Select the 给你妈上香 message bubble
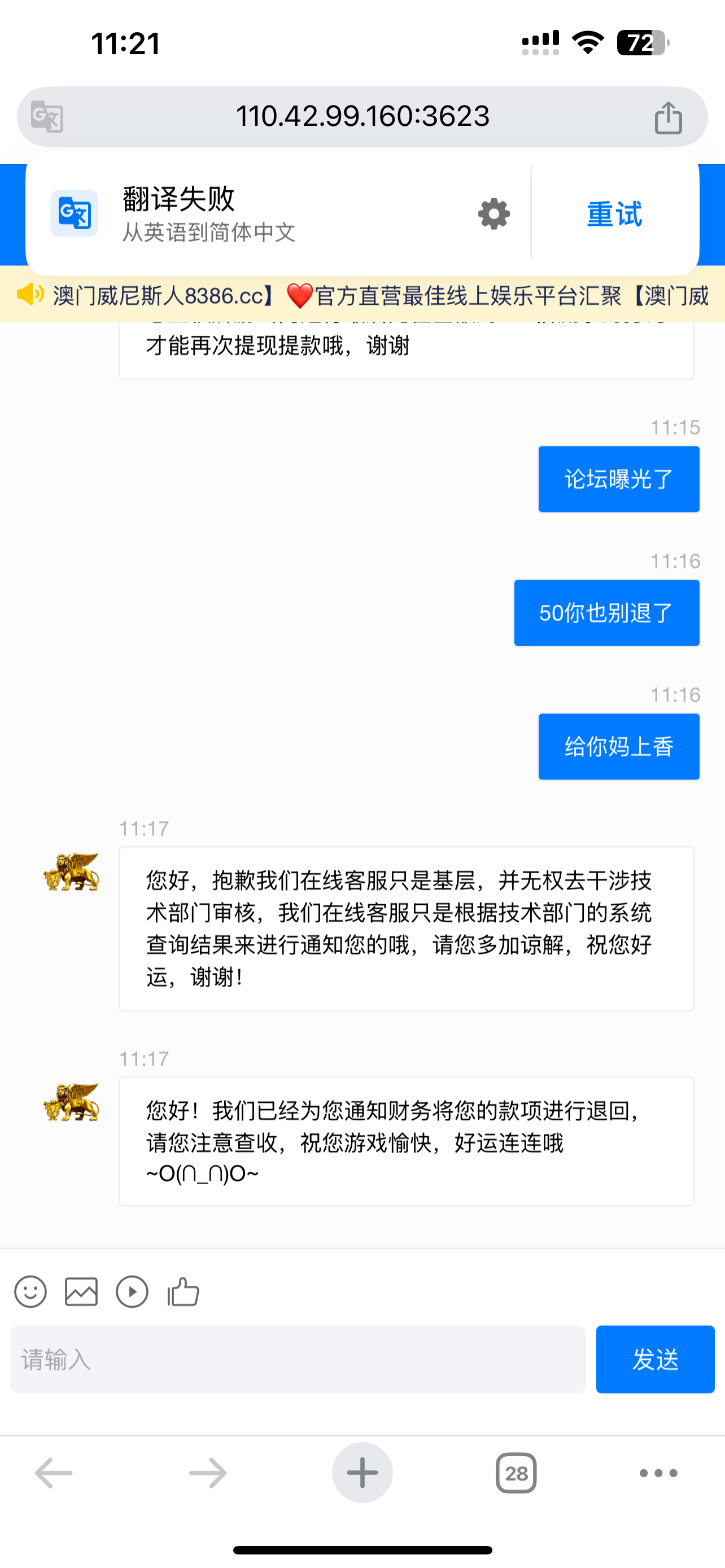This screenshot has height=1568, width=725. point(618,747)
